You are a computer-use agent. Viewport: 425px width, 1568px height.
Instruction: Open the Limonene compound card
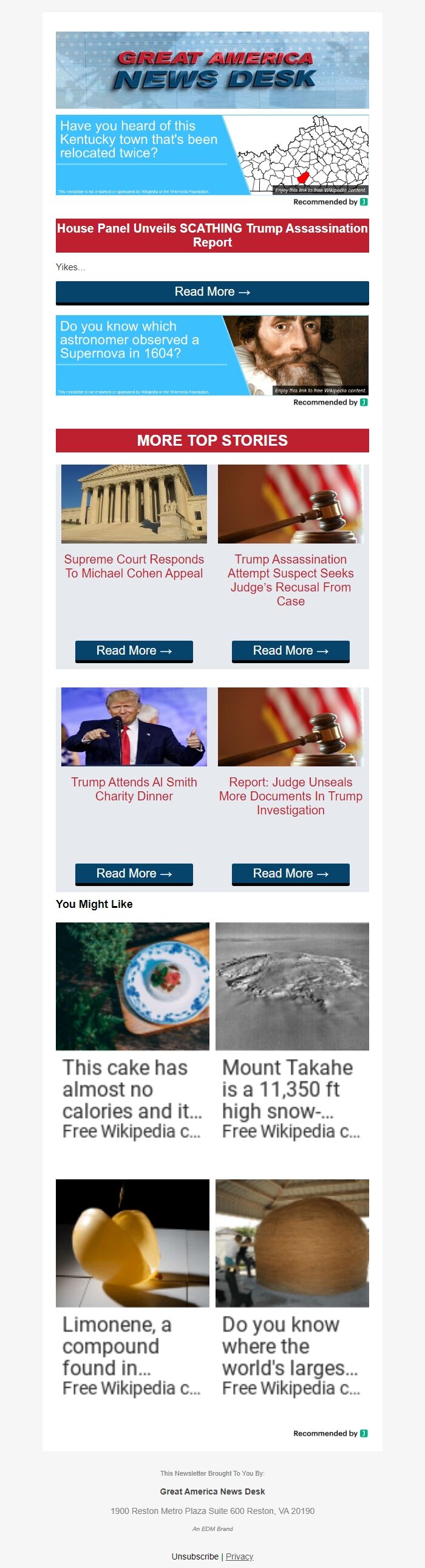[132, 1287]
